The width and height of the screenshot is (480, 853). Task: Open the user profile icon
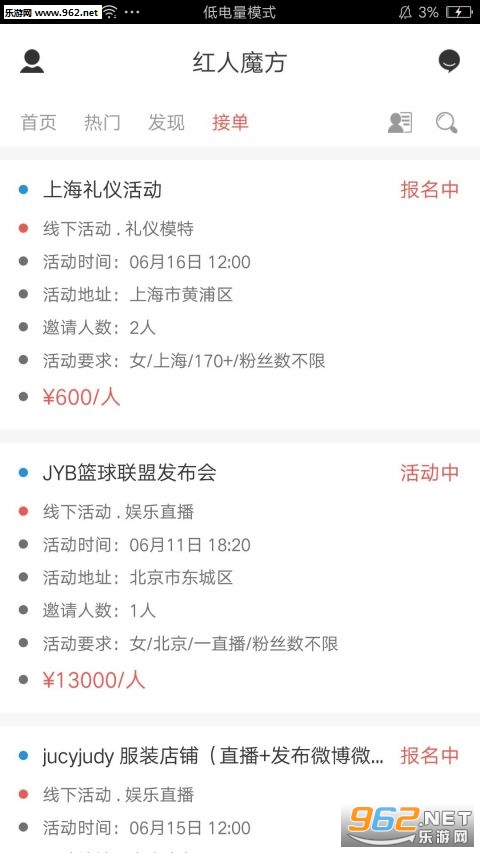(32, 61)
